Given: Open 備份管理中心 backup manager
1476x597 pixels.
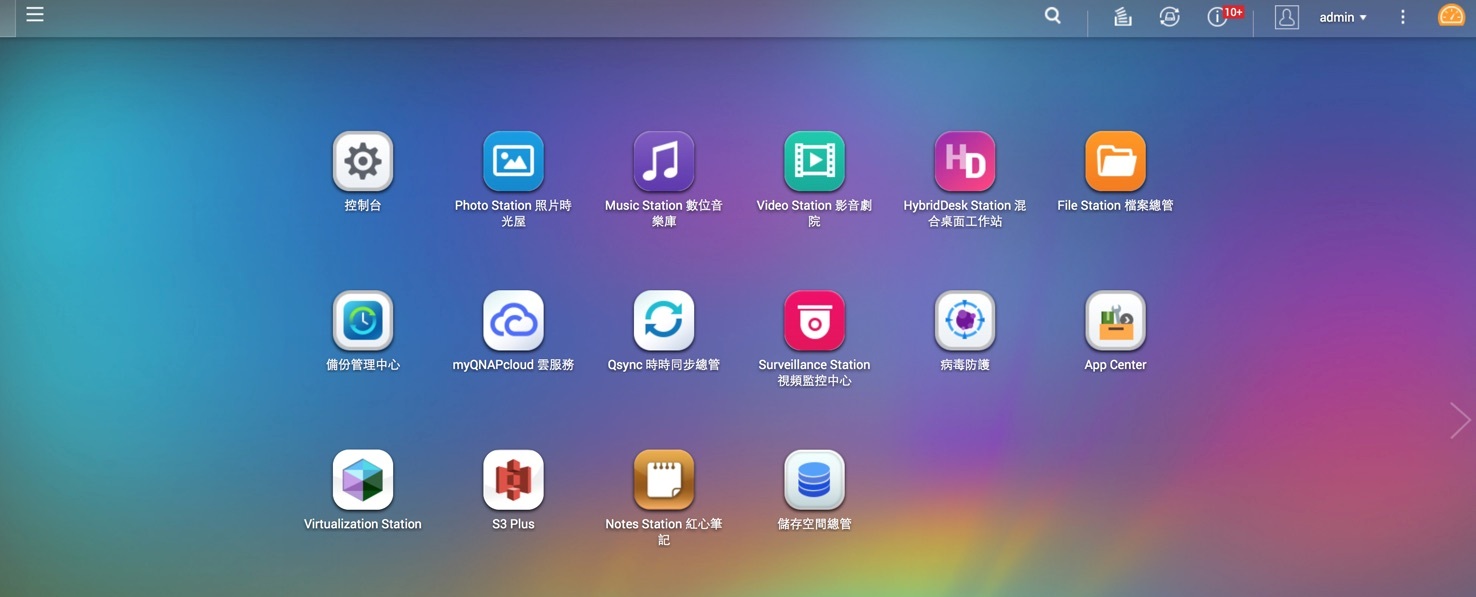Looking at the screenshot, I should tap(362, 321).
